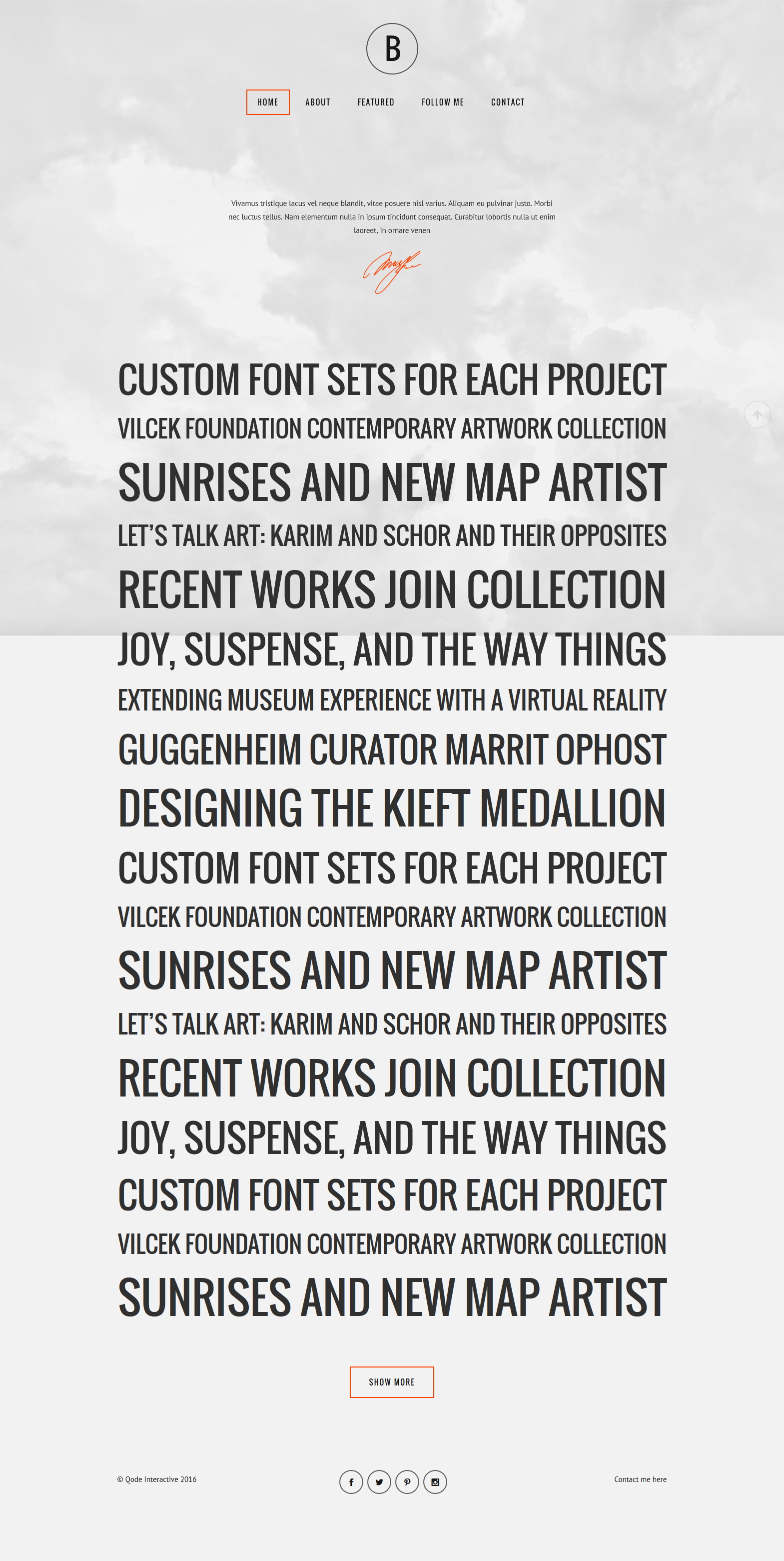Viewport: 784px width, 1561px height.
Task: Open the Instagram icon in footer
Action: point(435,1482)
